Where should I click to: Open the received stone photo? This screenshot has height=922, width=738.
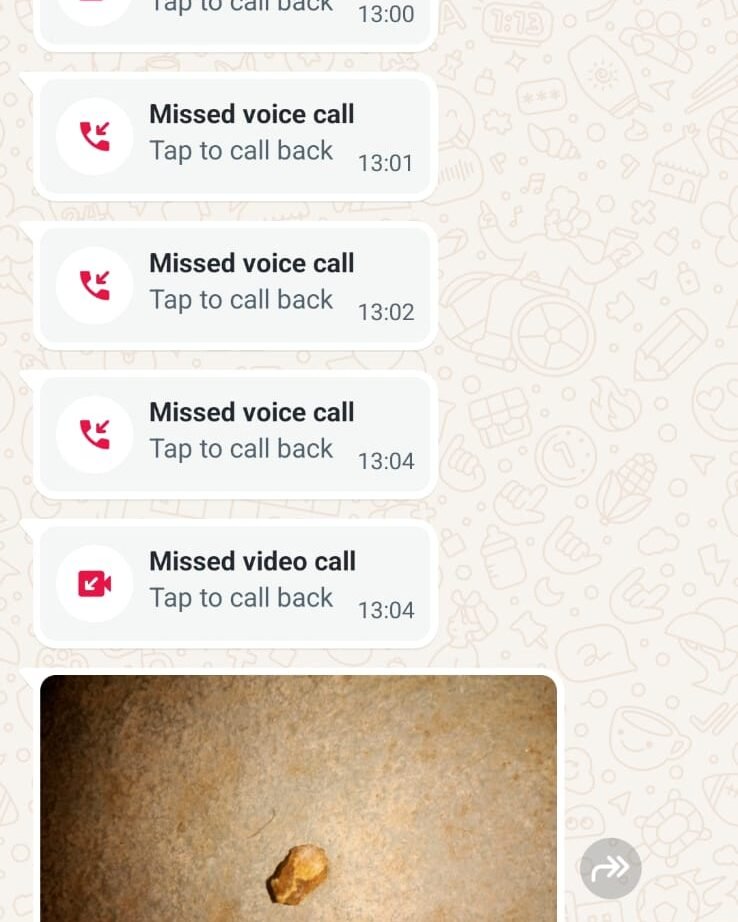tap(298, 798)
